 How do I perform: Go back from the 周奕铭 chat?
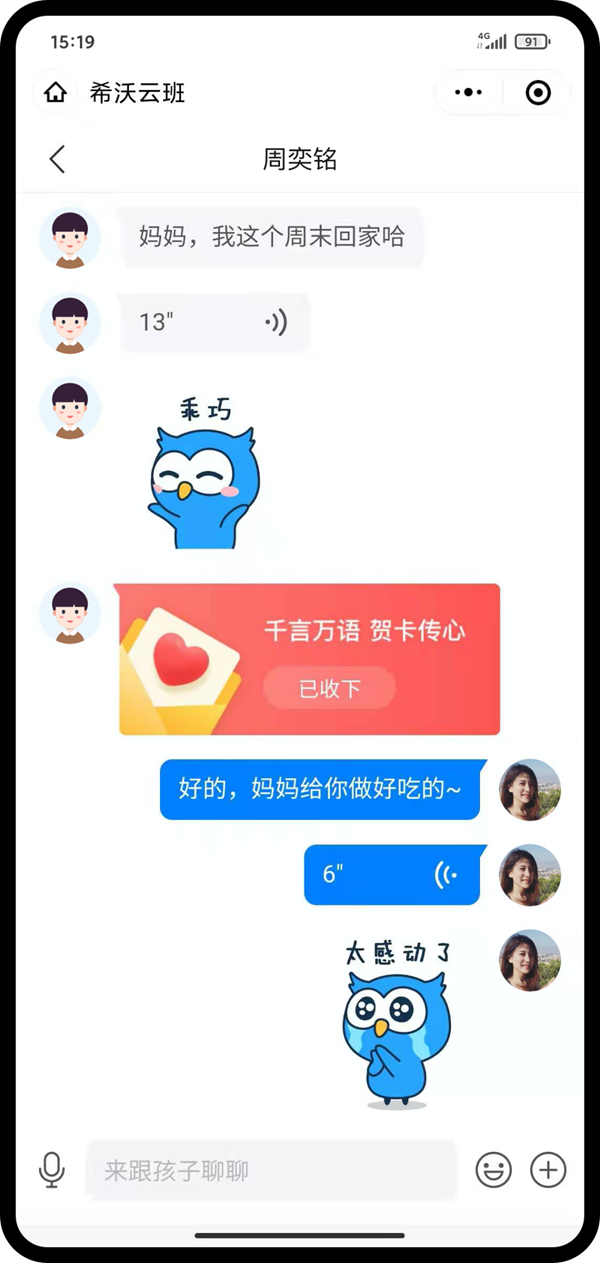(x=57, y=159)
